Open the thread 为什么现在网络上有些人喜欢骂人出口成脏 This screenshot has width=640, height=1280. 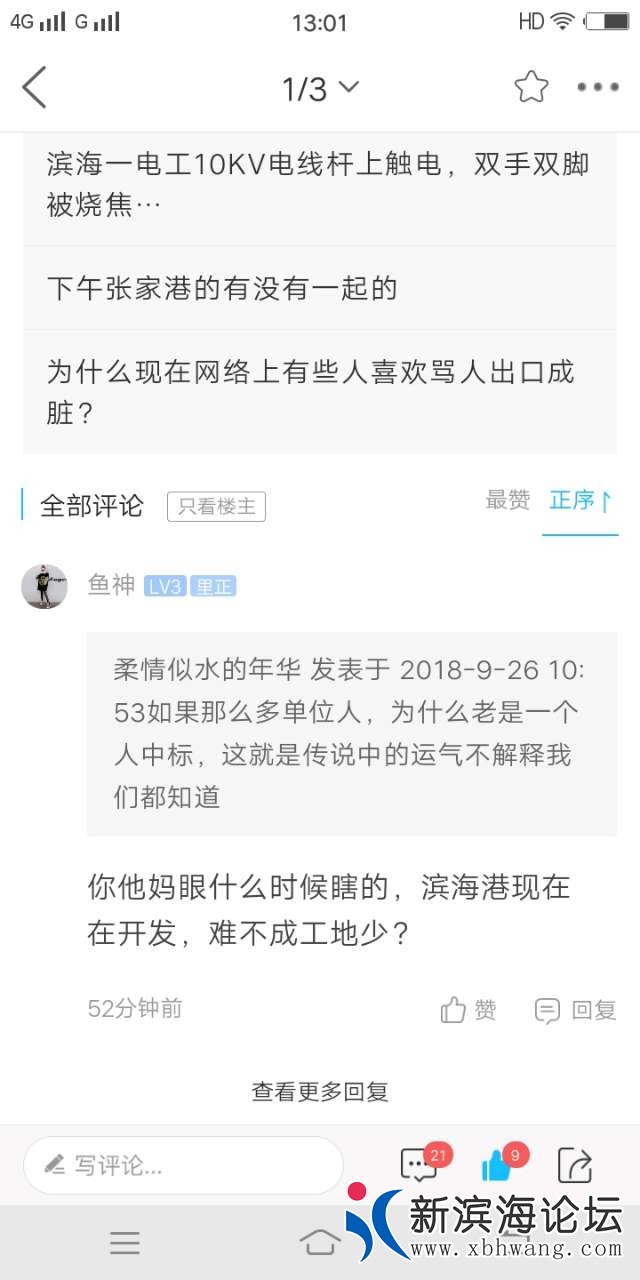pyautogui.click(x=318, y=392)
